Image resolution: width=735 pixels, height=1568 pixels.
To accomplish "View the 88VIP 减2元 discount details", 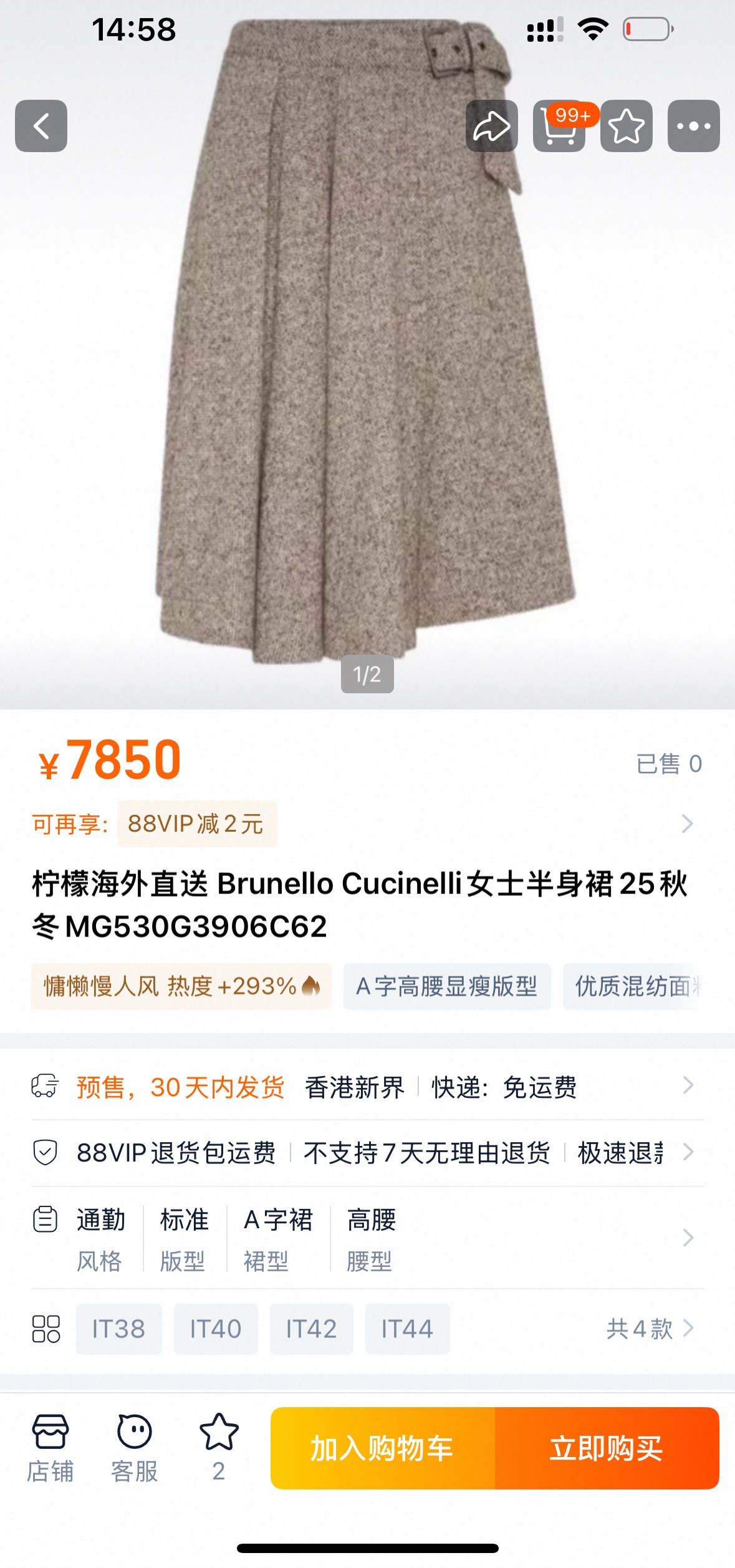I will 197,824.
